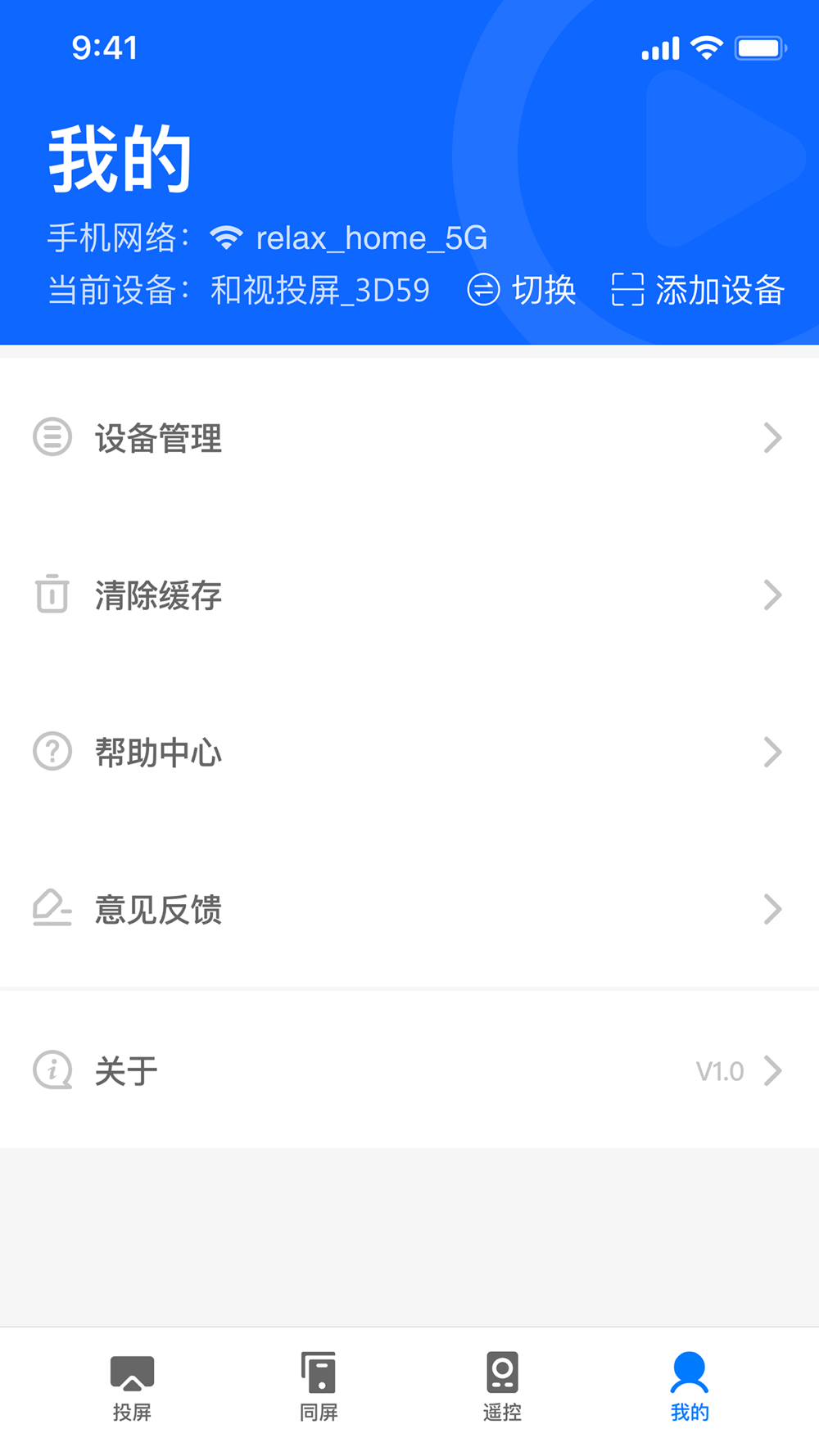This screenshot has height=1456, width=819.
Task: Select 清除缓存 to clear cache
Action: [409, 595]
